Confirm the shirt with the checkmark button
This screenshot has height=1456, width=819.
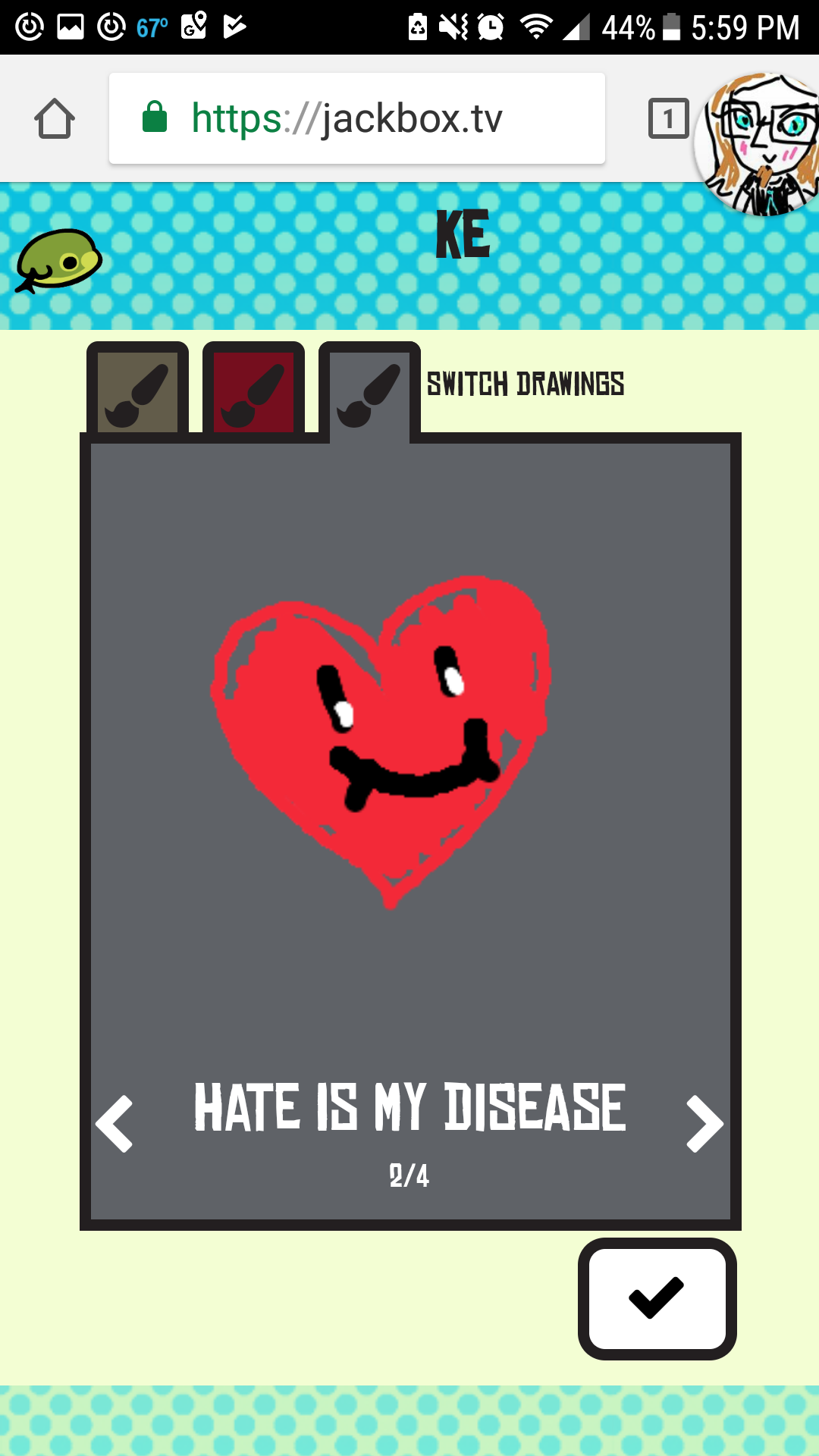(x=657, y=1298)
